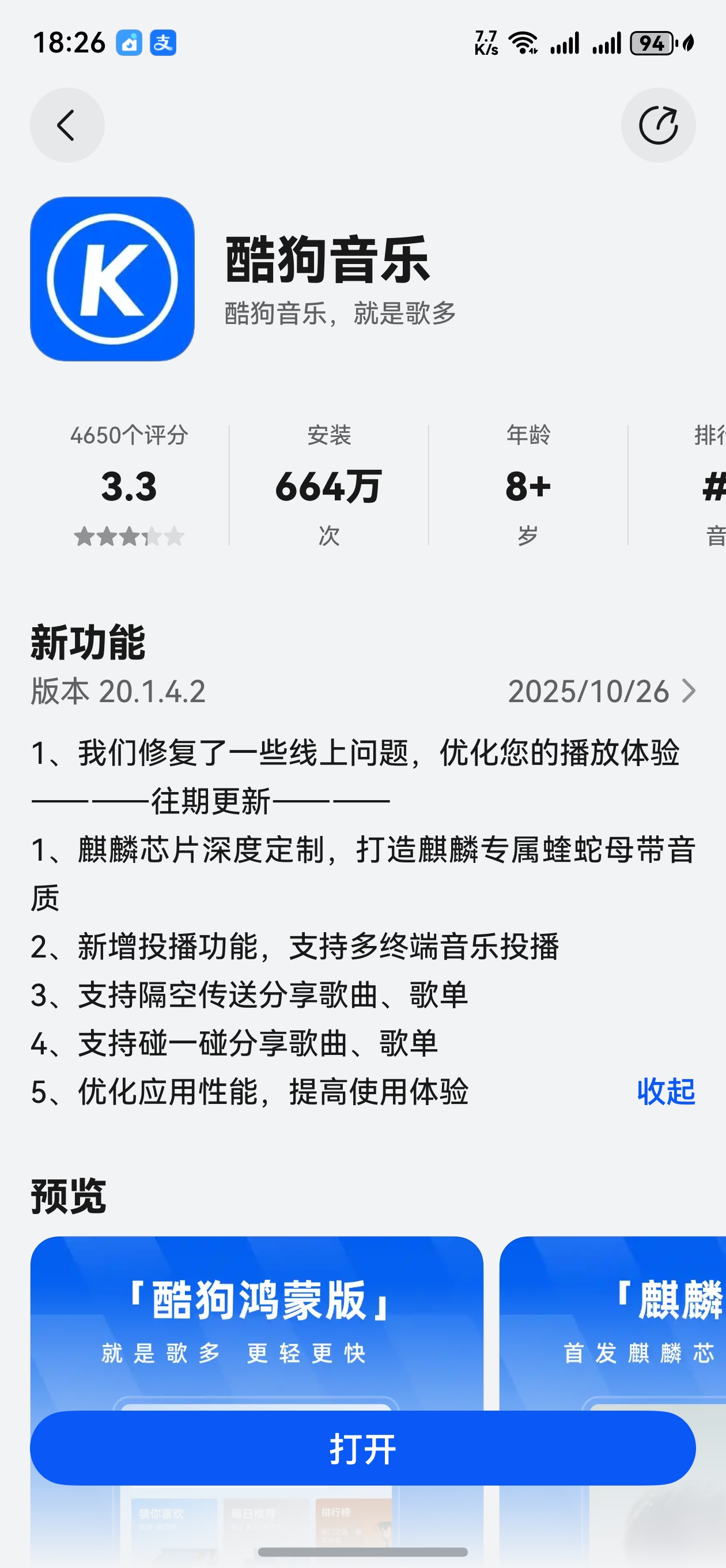The image size is (726, 1568).
Task: Open the 4650个评分 ratings section
Action: (x=129, y=486)
